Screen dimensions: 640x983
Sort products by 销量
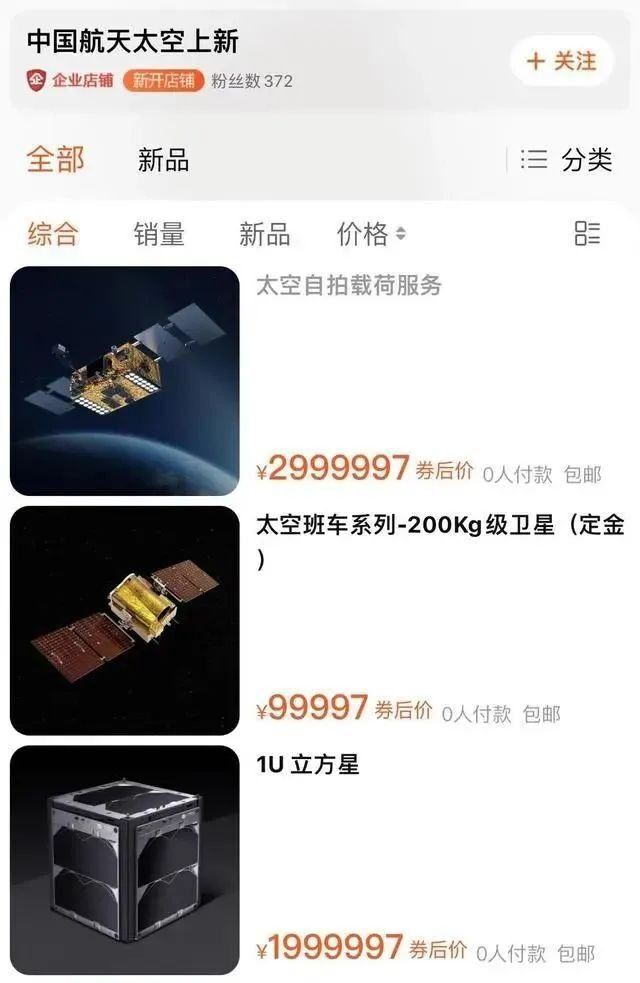point(159,234)
